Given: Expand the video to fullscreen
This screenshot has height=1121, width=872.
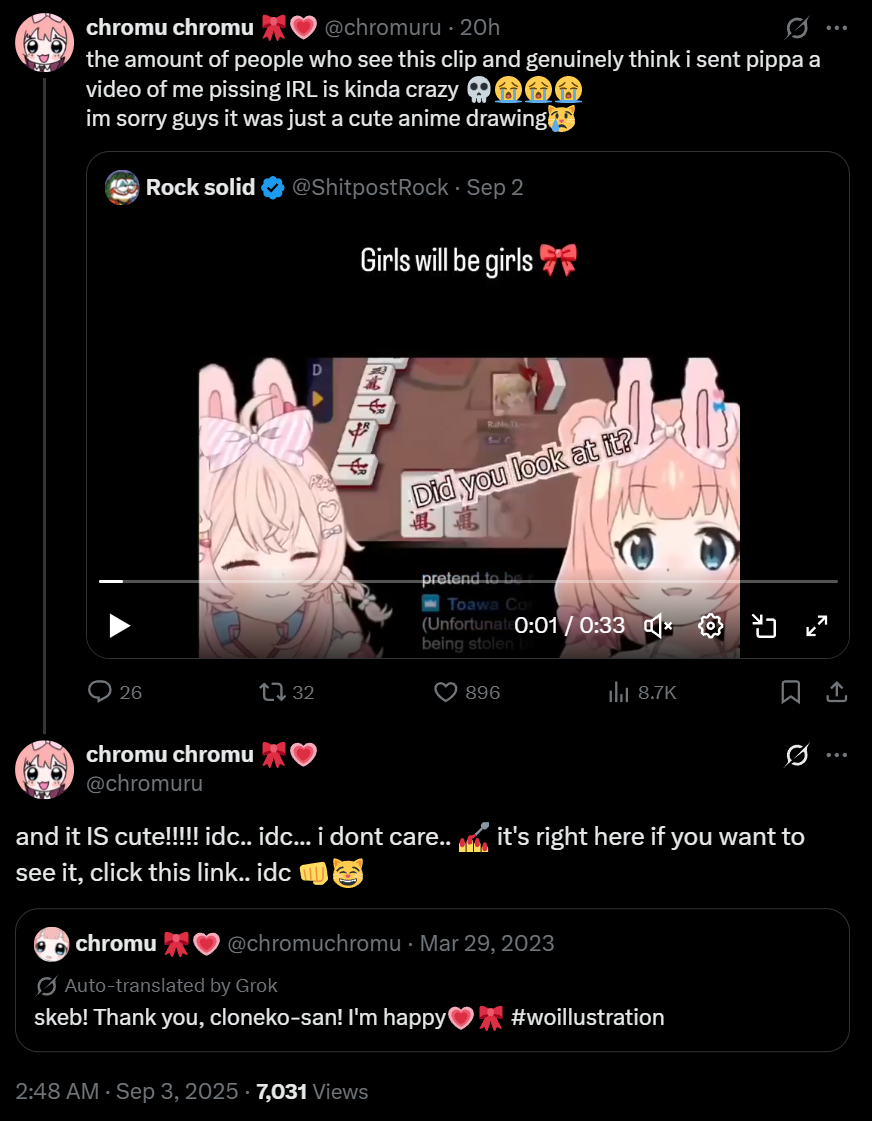Looking at the screenshot, I should (x=817, y=626).
